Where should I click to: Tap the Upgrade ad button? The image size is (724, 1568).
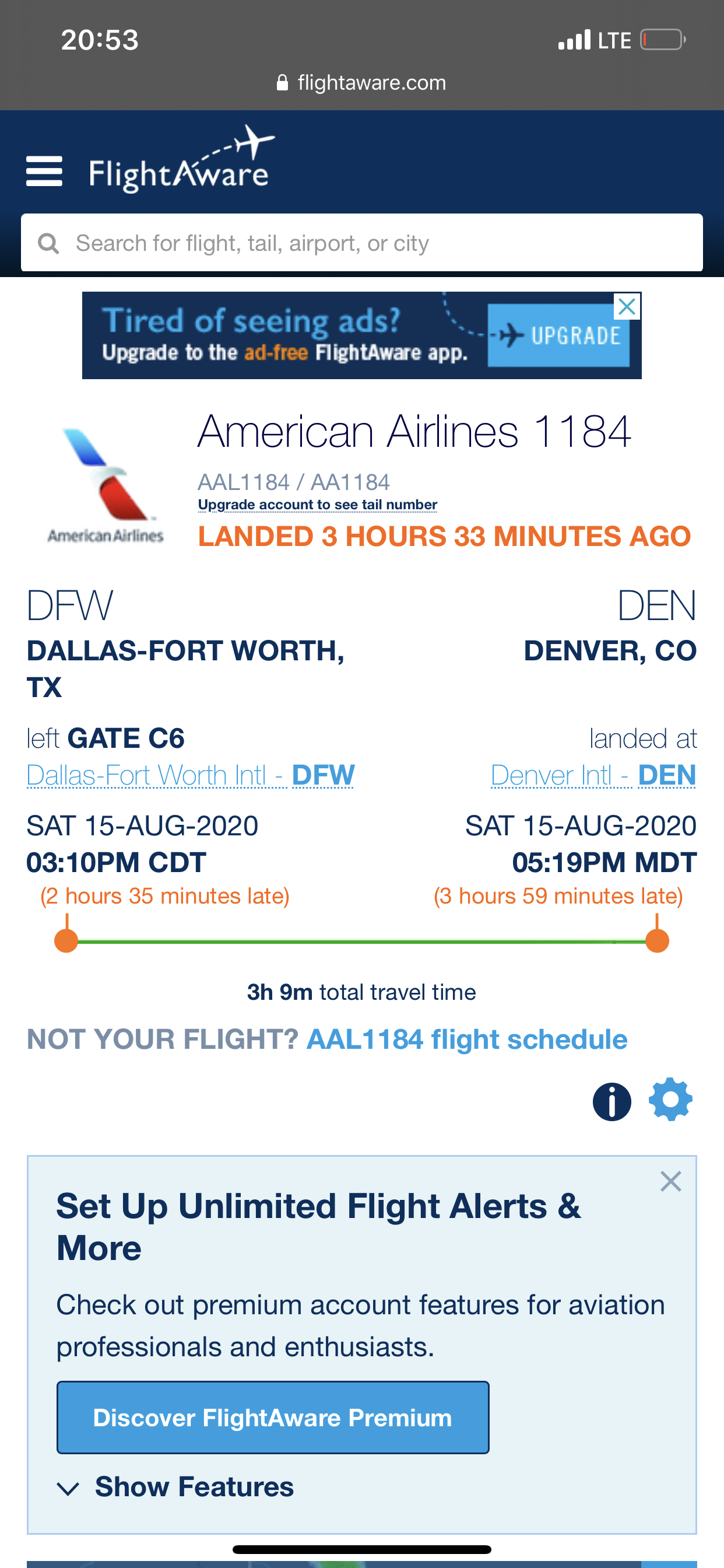[x=558, y=336]
